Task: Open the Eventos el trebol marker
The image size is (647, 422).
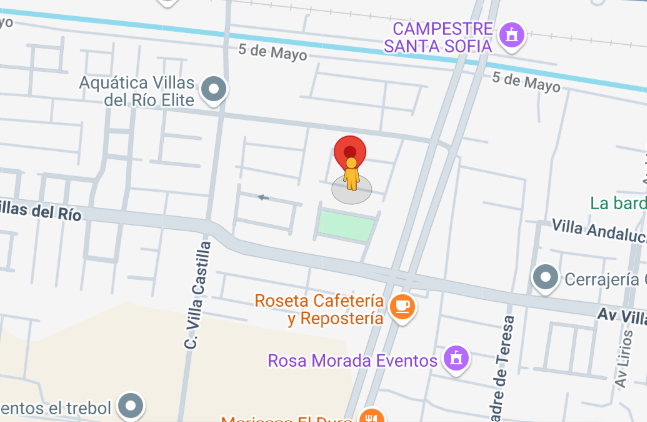Action: (131, 407)
